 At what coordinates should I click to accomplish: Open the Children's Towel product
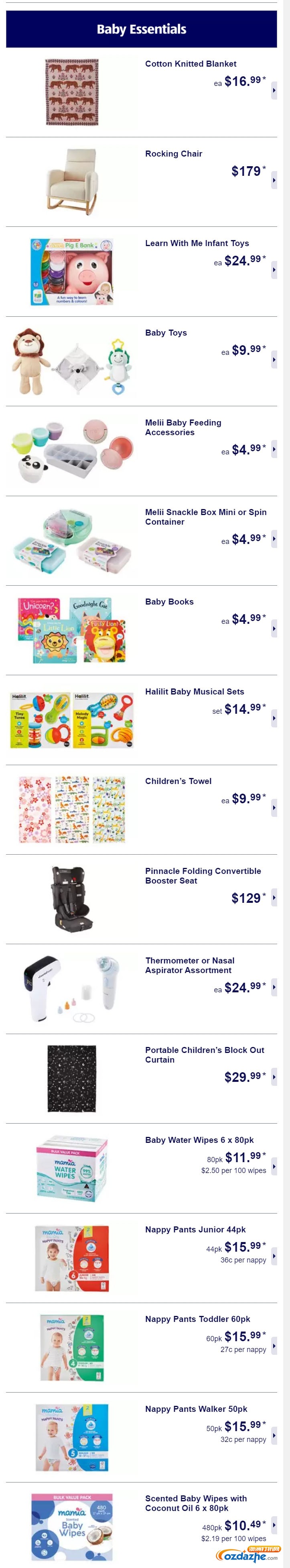[178, 781]
